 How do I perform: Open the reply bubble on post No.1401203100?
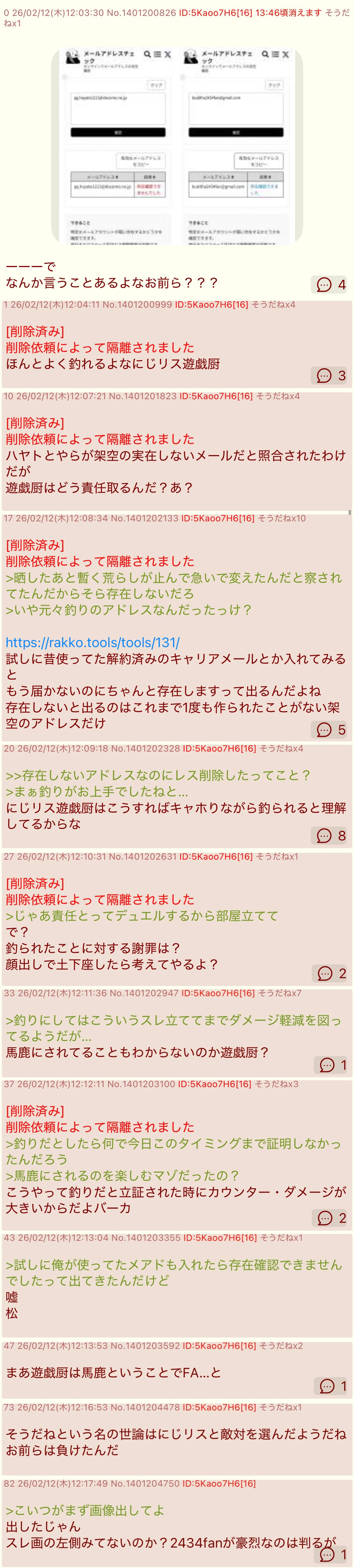(x=332, y=1217)
